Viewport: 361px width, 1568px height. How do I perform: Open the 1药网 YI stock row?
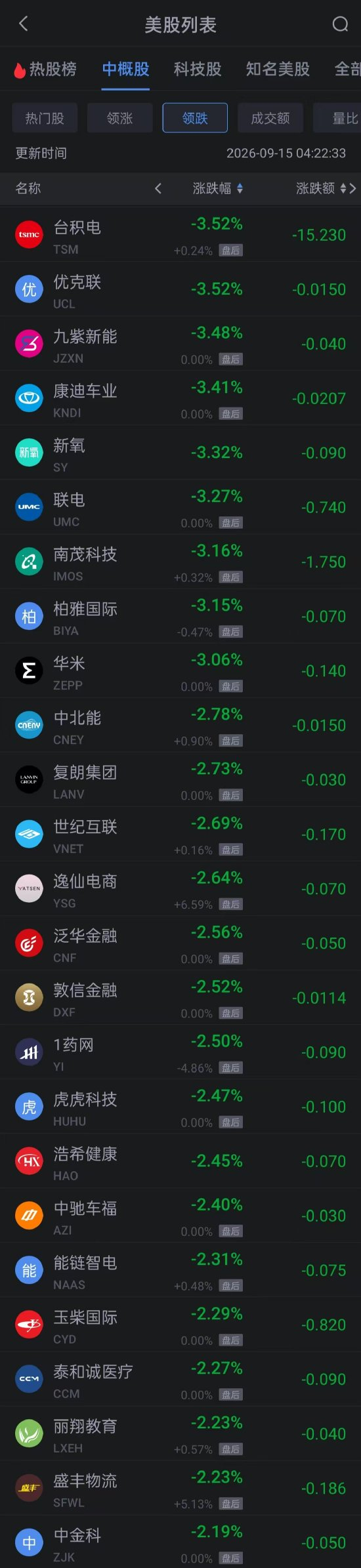(x=180, y=1052)
